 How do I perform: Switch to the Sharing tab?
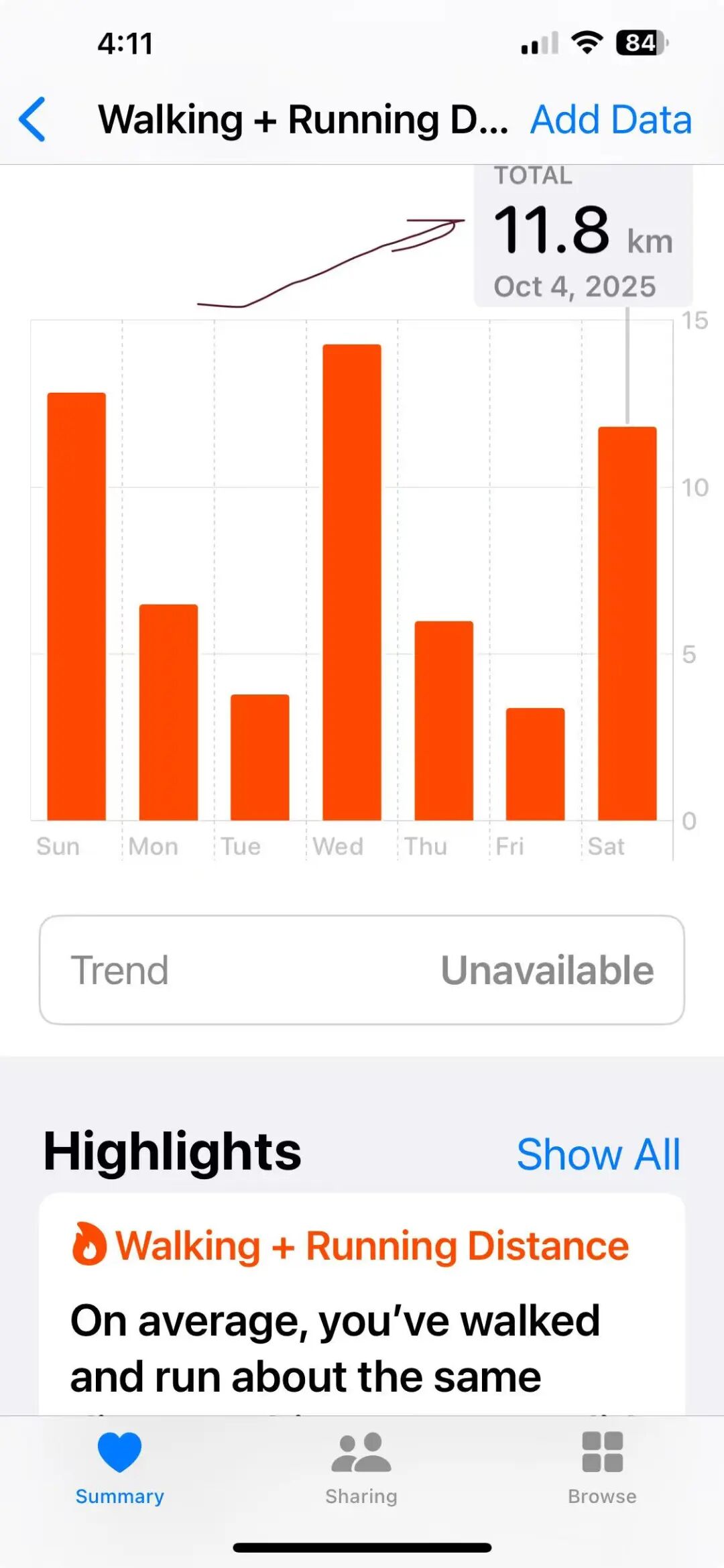pos(361,1467)
